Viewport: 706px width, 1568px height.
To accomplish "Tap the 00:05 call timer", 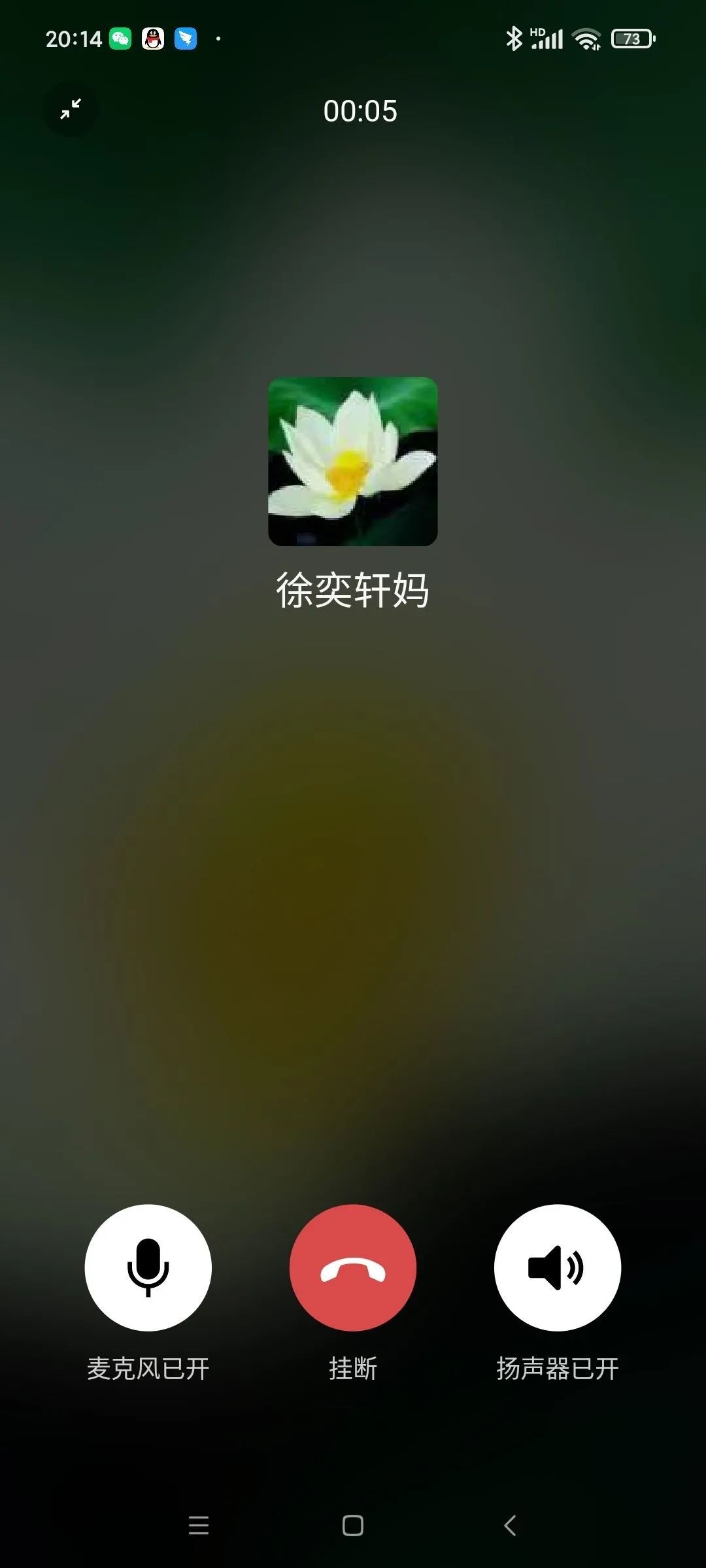I will tap(360, 111).
